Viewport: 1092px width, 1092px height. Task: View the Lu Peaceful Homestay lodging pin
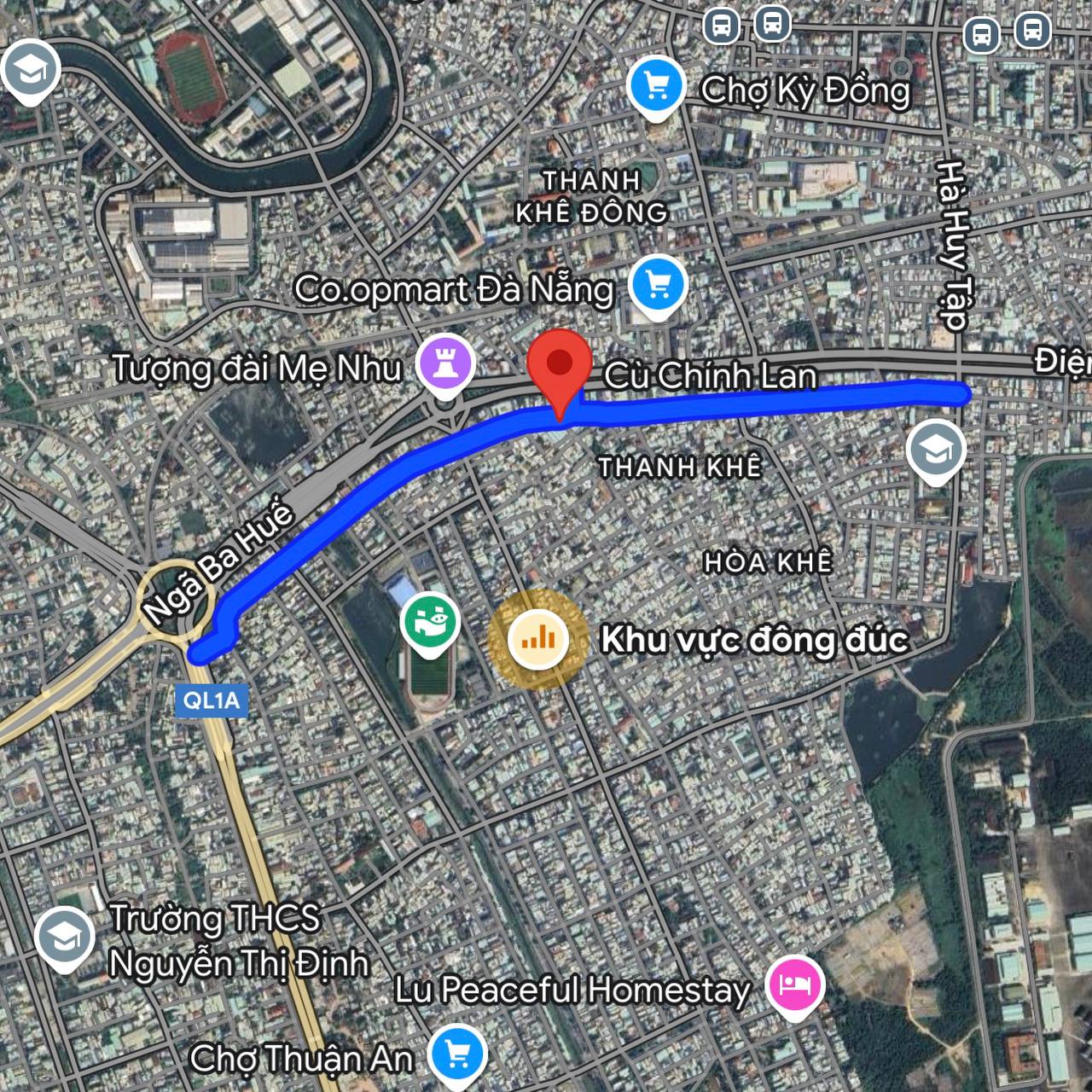coord(794,985)
